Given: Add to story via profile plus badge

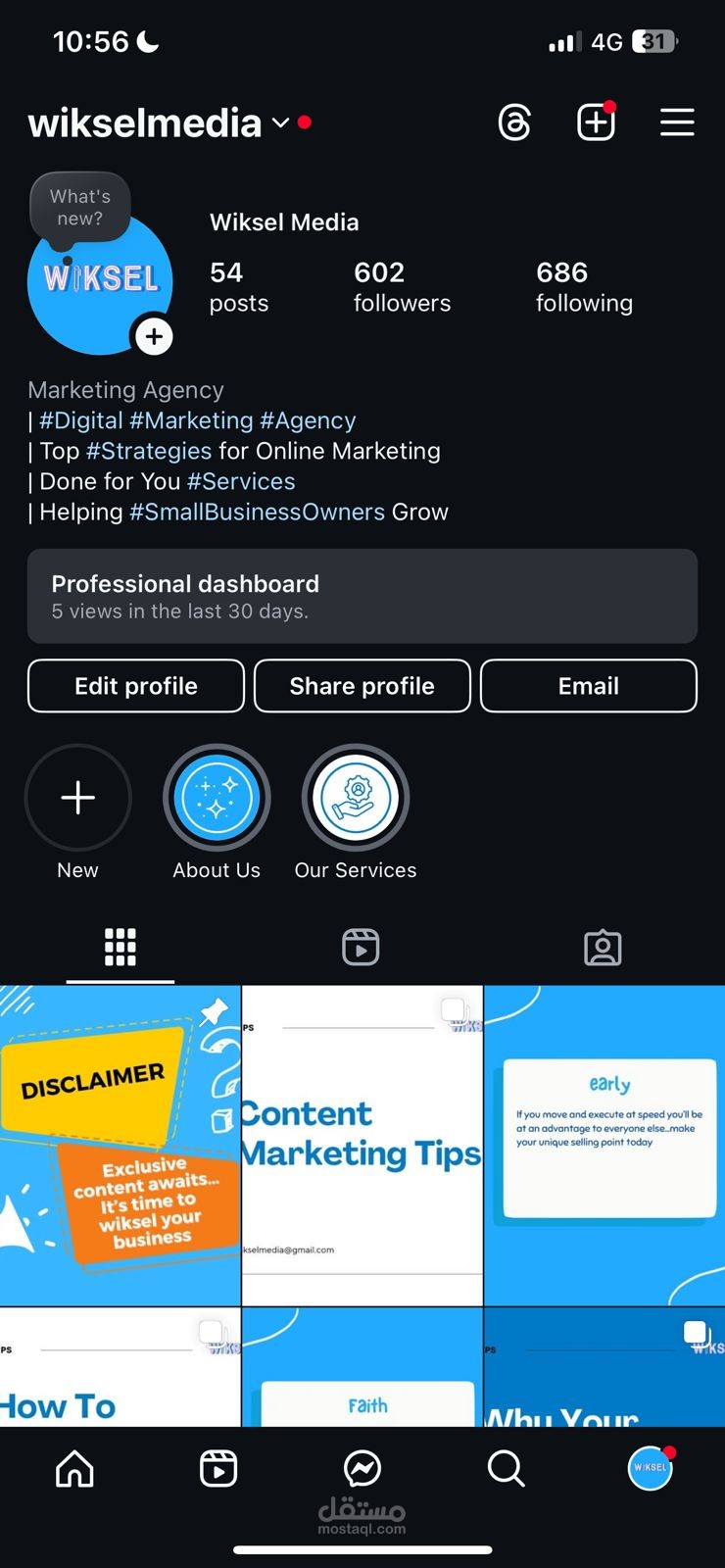Looking at the screenshot, I should pos(154,337).
